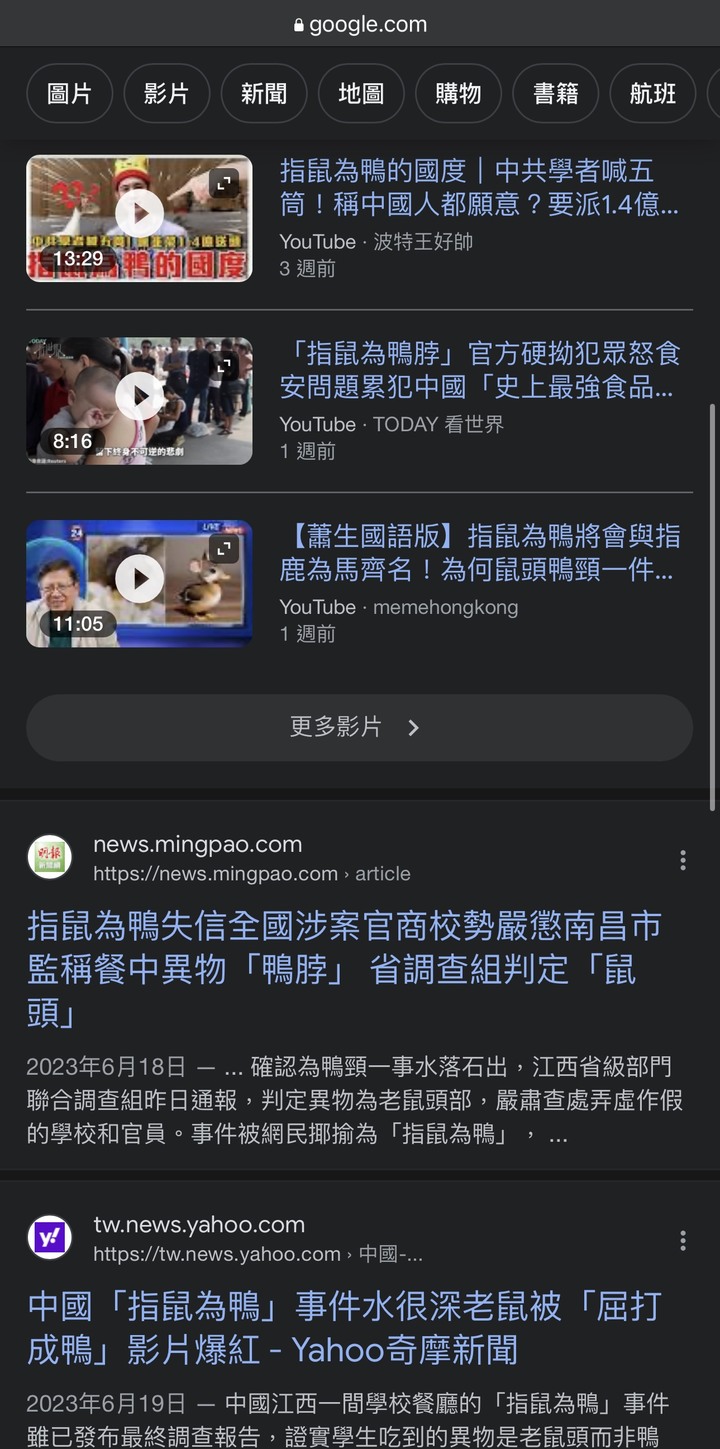The image size is (720, 1449).
Task: Open the options menu for the mingpao result
Action: [683, 860]
